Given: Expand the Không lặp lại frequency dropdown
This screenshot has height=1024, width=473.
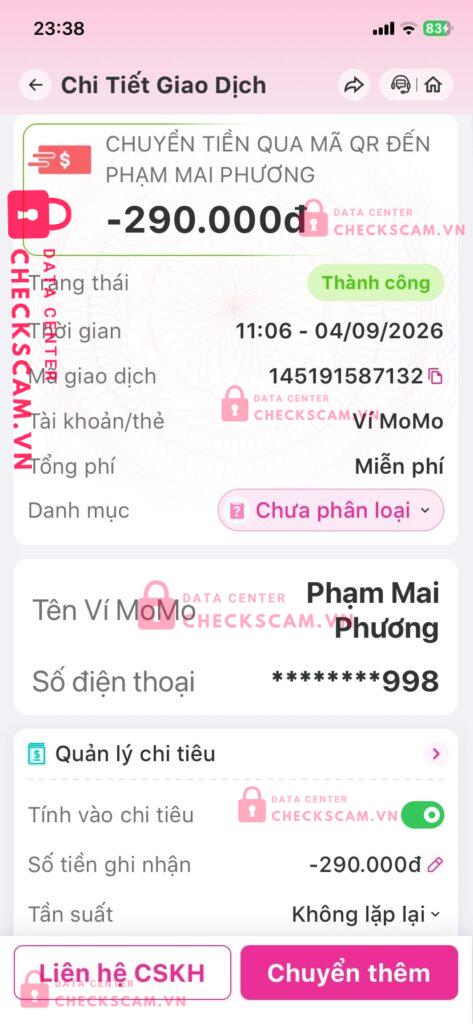Looking at the screenshot, I should [x=367, y=914].
